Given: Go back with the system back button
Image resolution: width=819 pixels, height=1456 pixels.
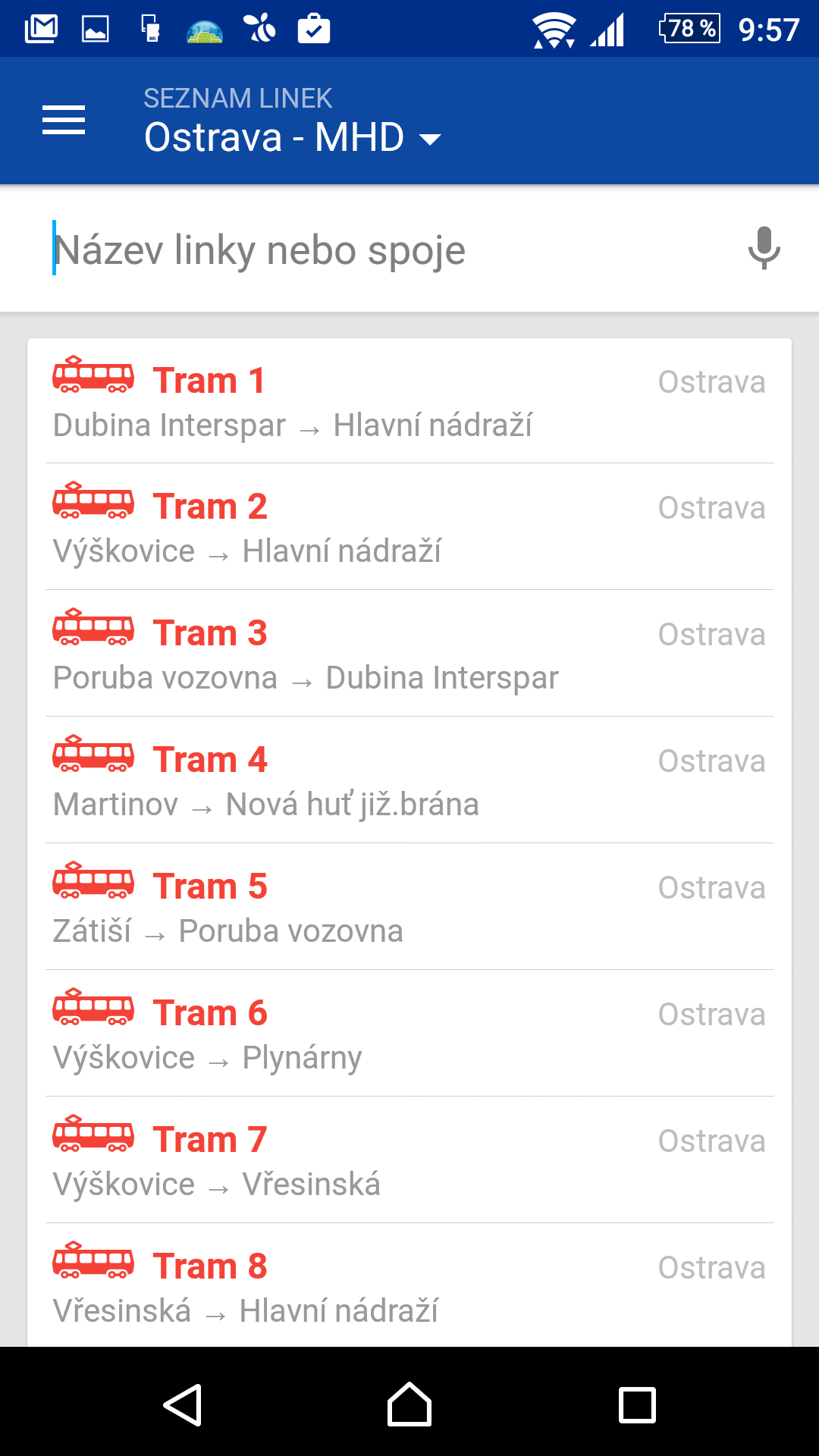Looking at the screenshot, I should pyautogui.click(x=183, y=1404).
